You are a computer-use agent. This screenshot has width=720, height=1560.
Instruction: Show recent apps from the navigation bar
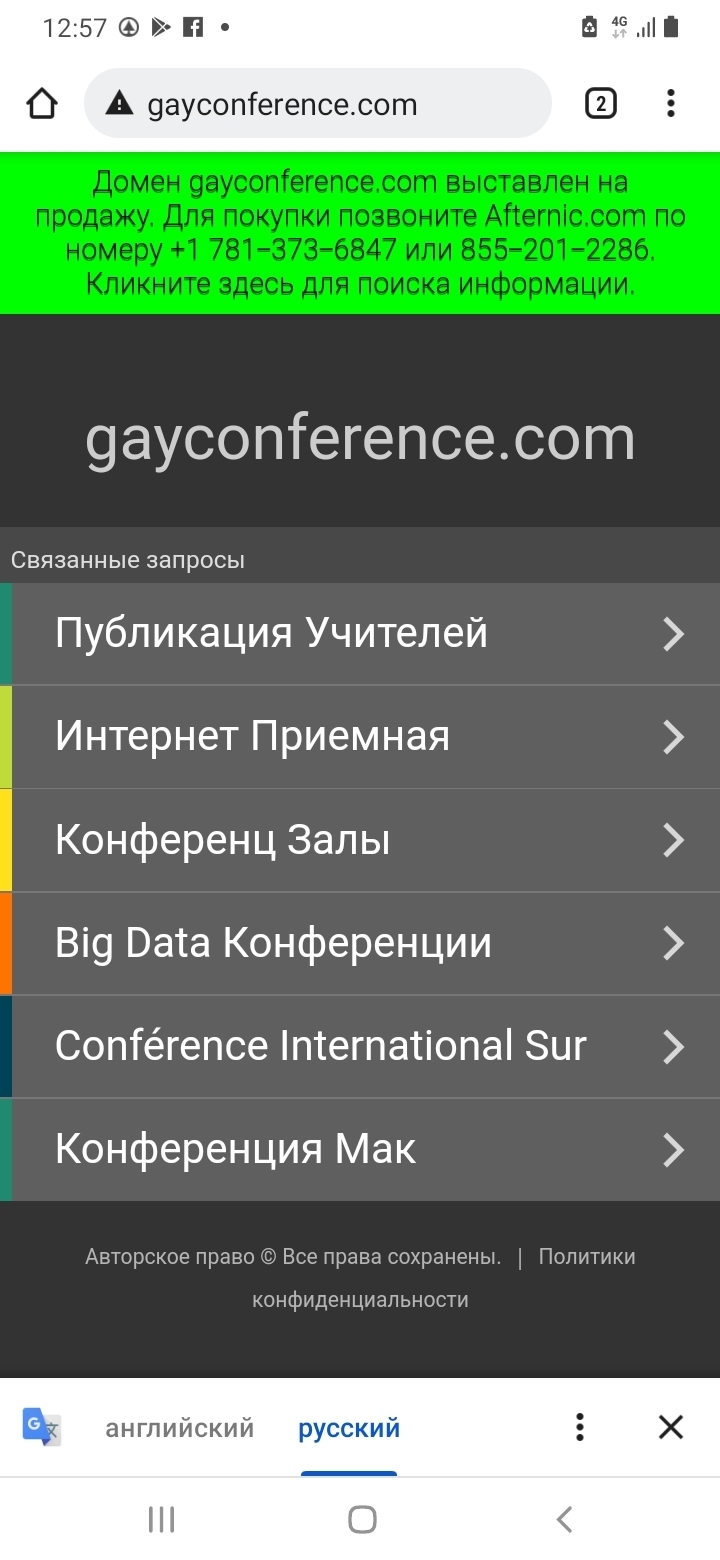(161, 1520)
